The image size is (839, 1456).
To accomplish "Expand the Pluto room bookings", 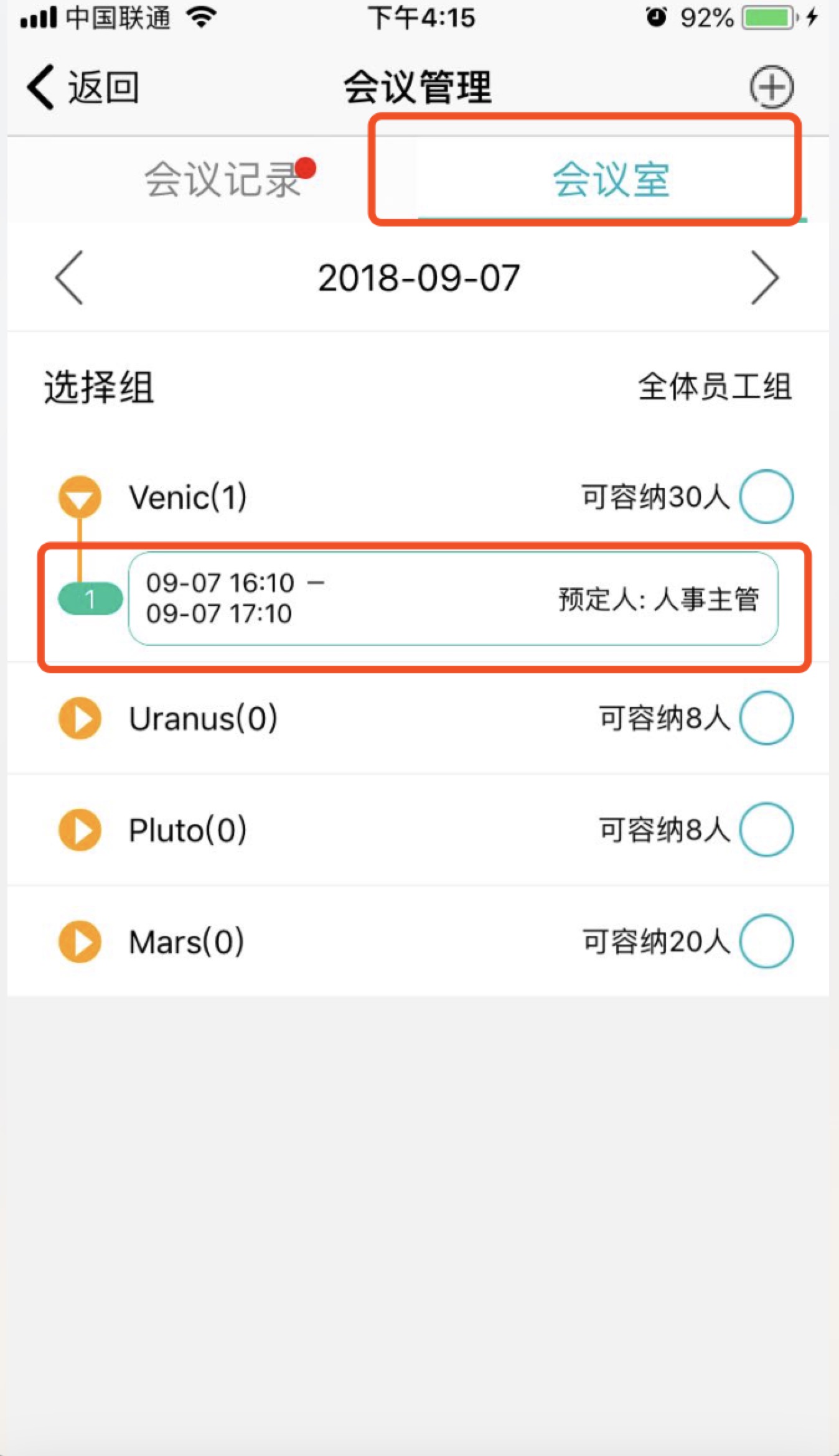I will pos(80,829).
